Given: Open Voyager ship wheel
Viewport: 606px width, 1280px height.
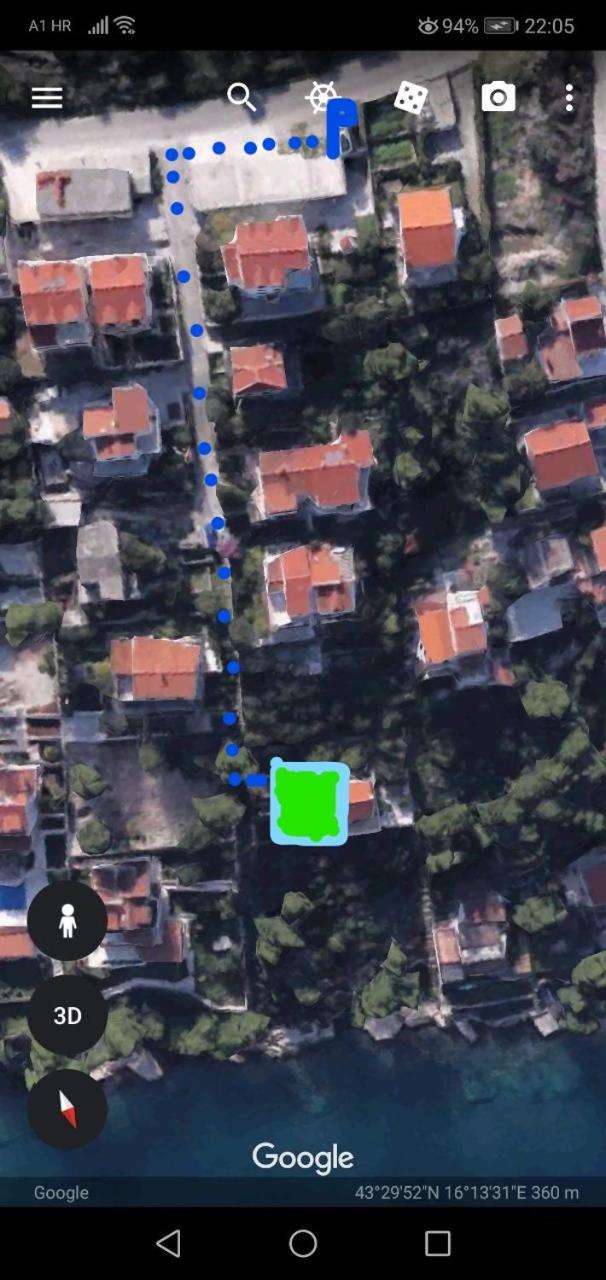Looking at the screenshot, I should (x=322, y=97).
